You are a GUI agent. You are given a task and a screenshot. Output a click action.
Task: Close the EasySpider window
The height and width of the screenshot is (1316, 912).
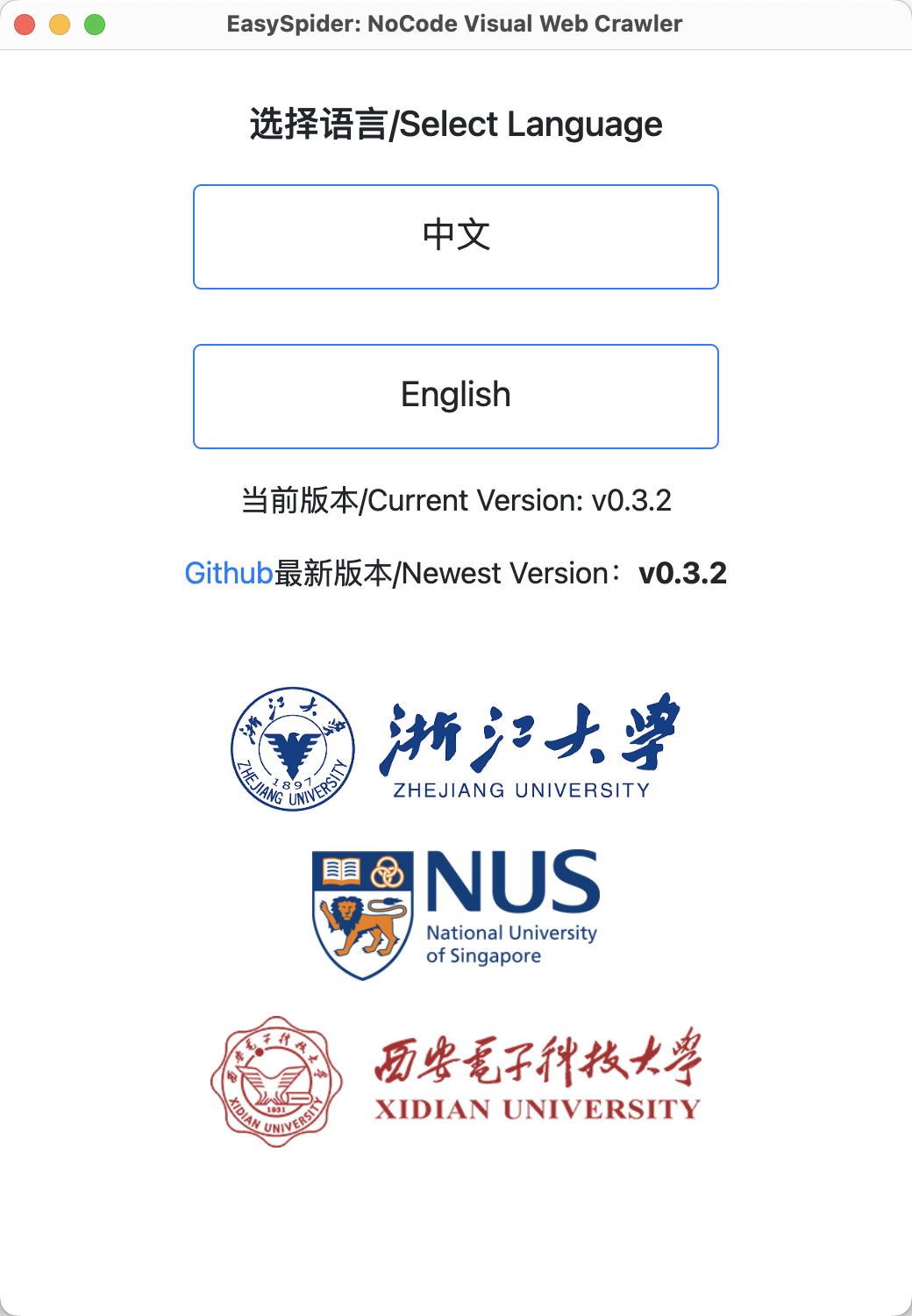pos(25,25)
